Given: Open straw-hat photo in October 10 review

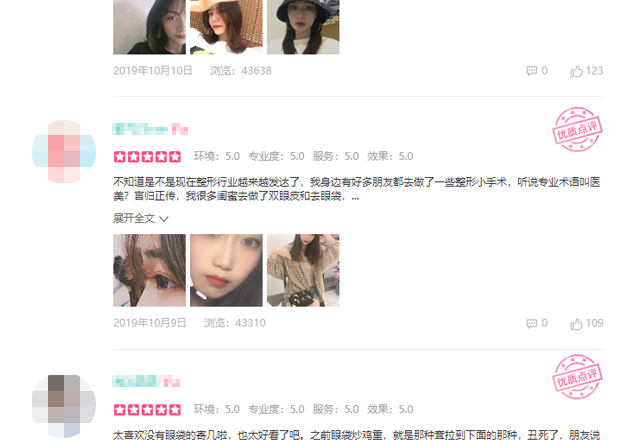Looking at the screenshot, I should point(226,27).
